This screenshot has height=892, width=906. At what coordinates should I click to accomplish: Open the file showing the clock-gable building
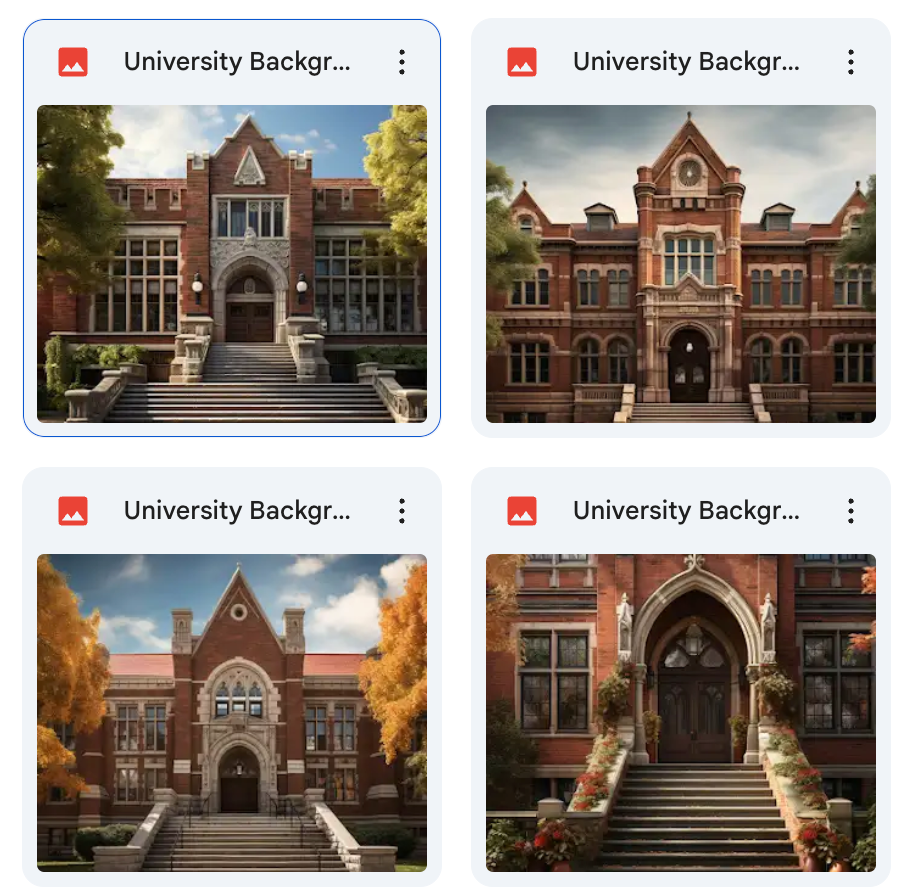680,263
